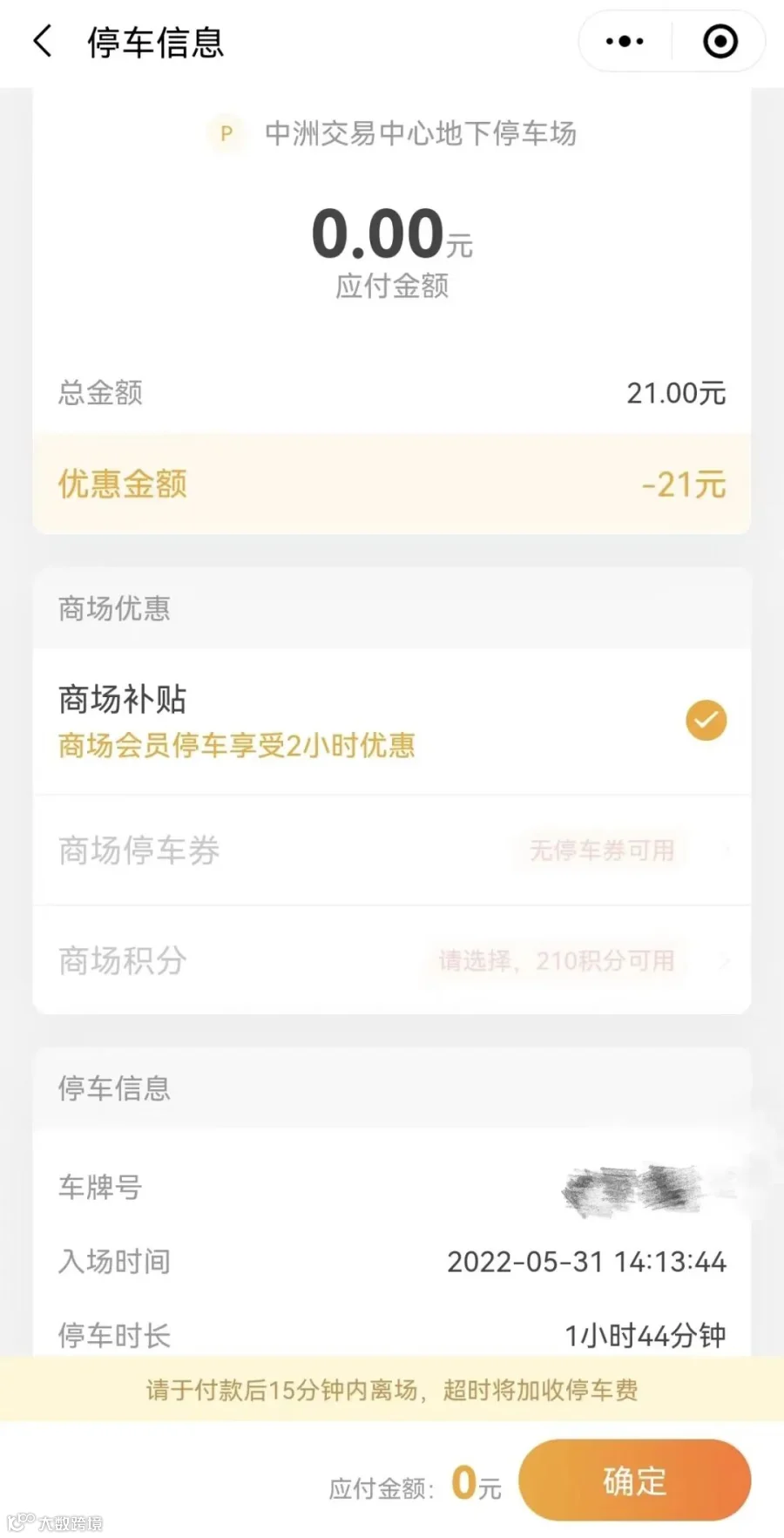This screenshot has width=784, height=1538.
Task: Open the 商场停车券 coupon row
Action: click(x=392, y=850)
